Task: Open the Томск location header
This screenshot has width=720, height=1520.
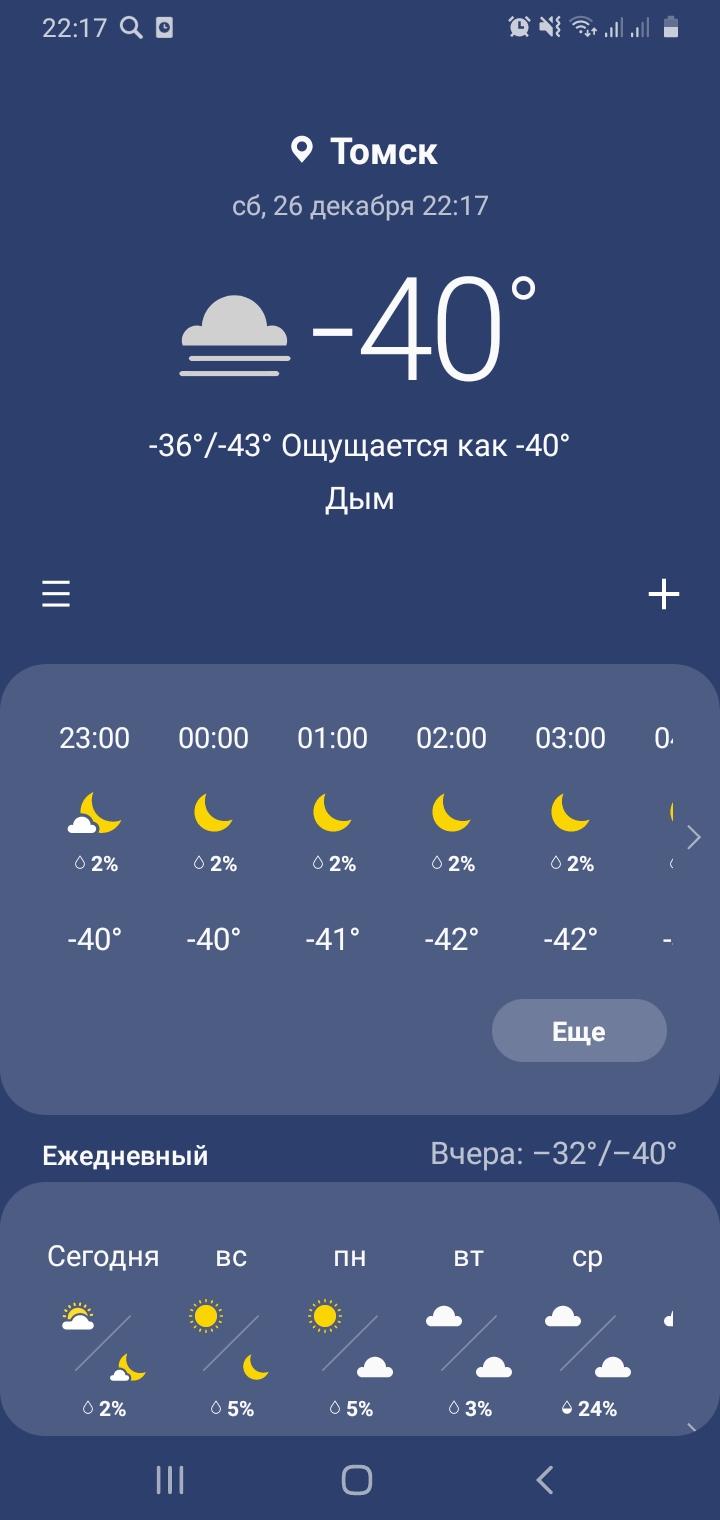Action: pos(364,151)
